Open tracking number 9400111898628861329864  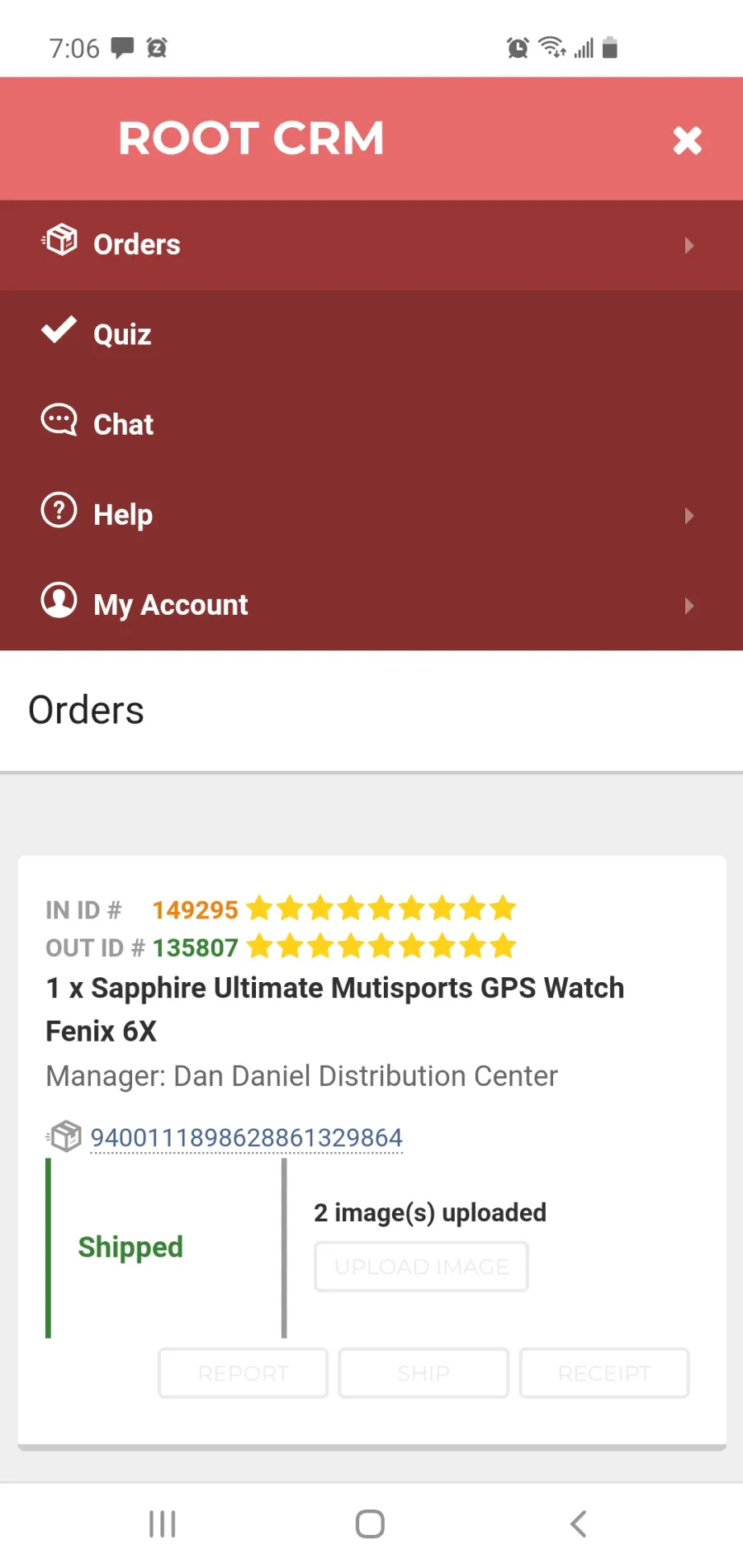tap(246, 1138)
